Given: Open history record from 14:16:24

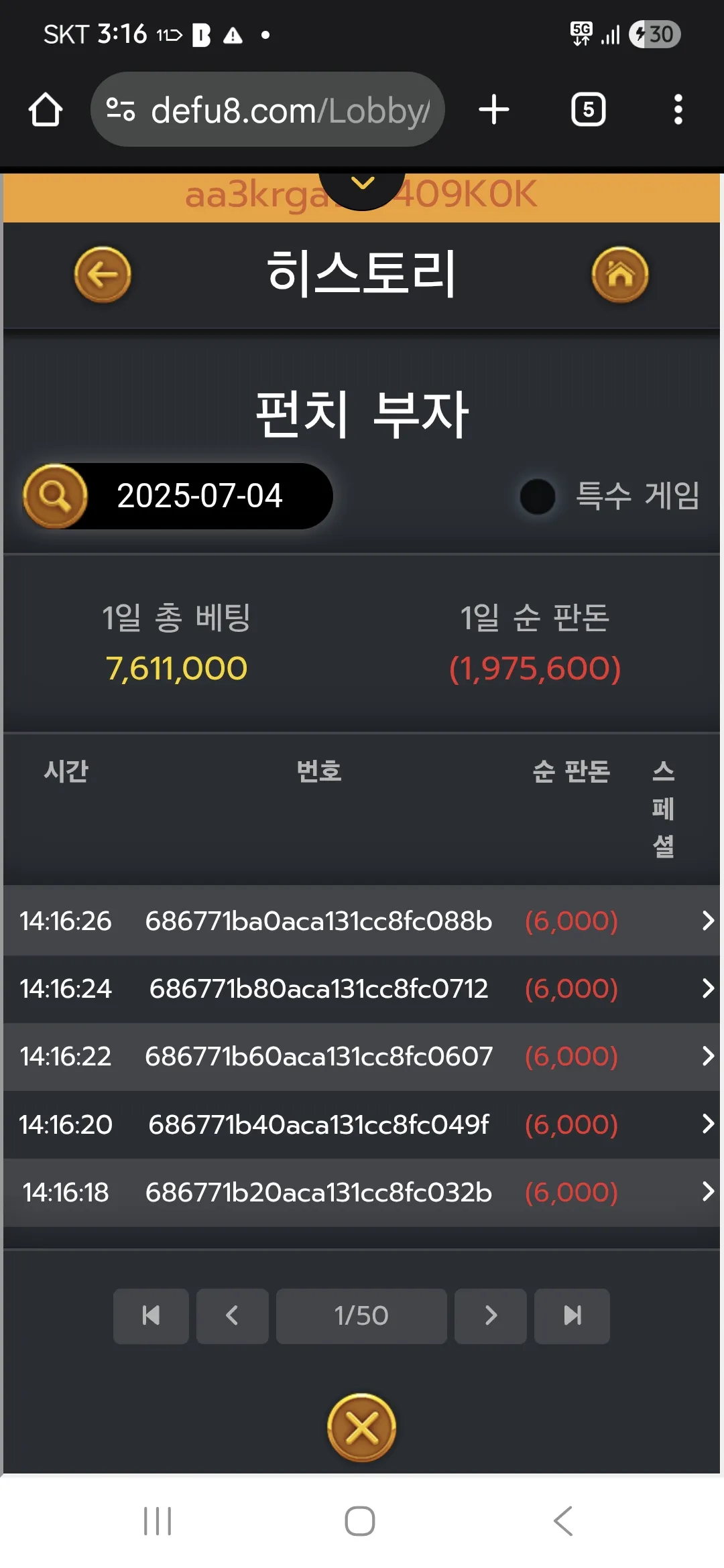Looking at the screenshot, I should [362, 988].
